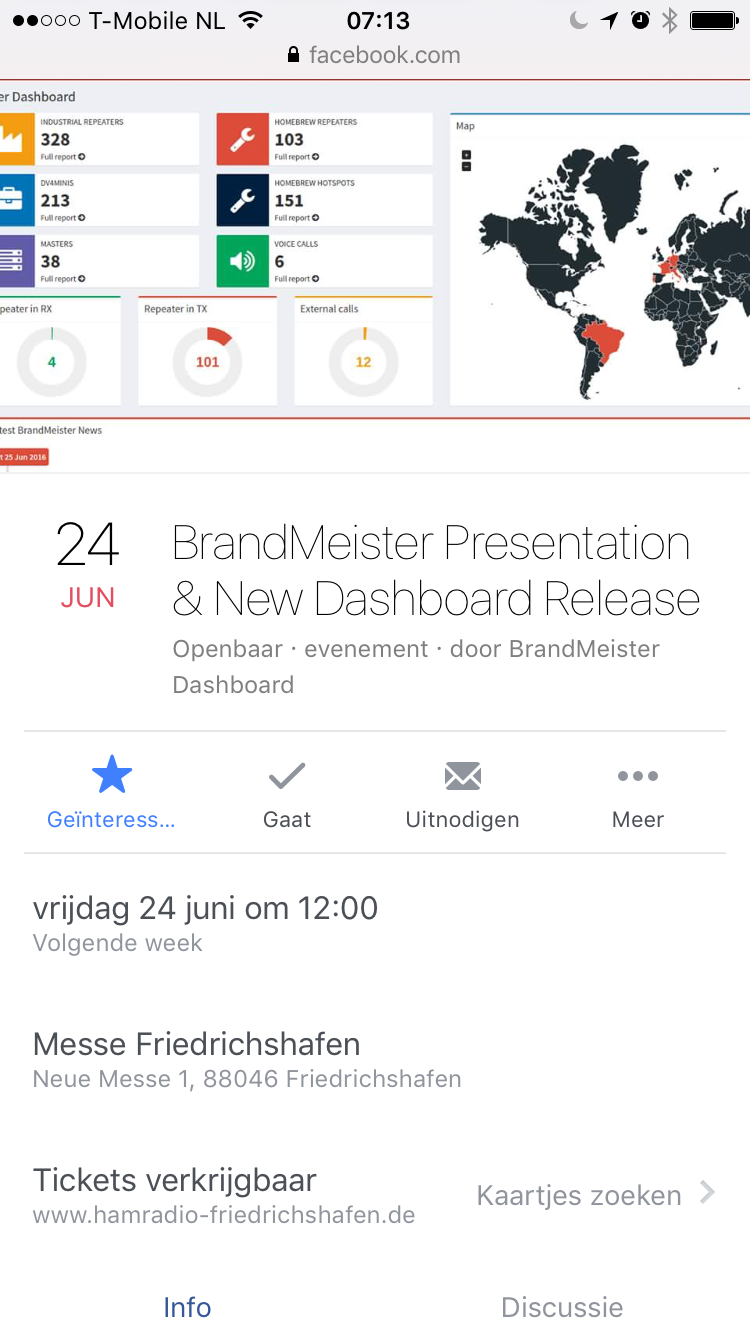Select Gaat to attend the event
Image resolution: width=750 pixels, height=1334 pixels.
pos(287,793)
